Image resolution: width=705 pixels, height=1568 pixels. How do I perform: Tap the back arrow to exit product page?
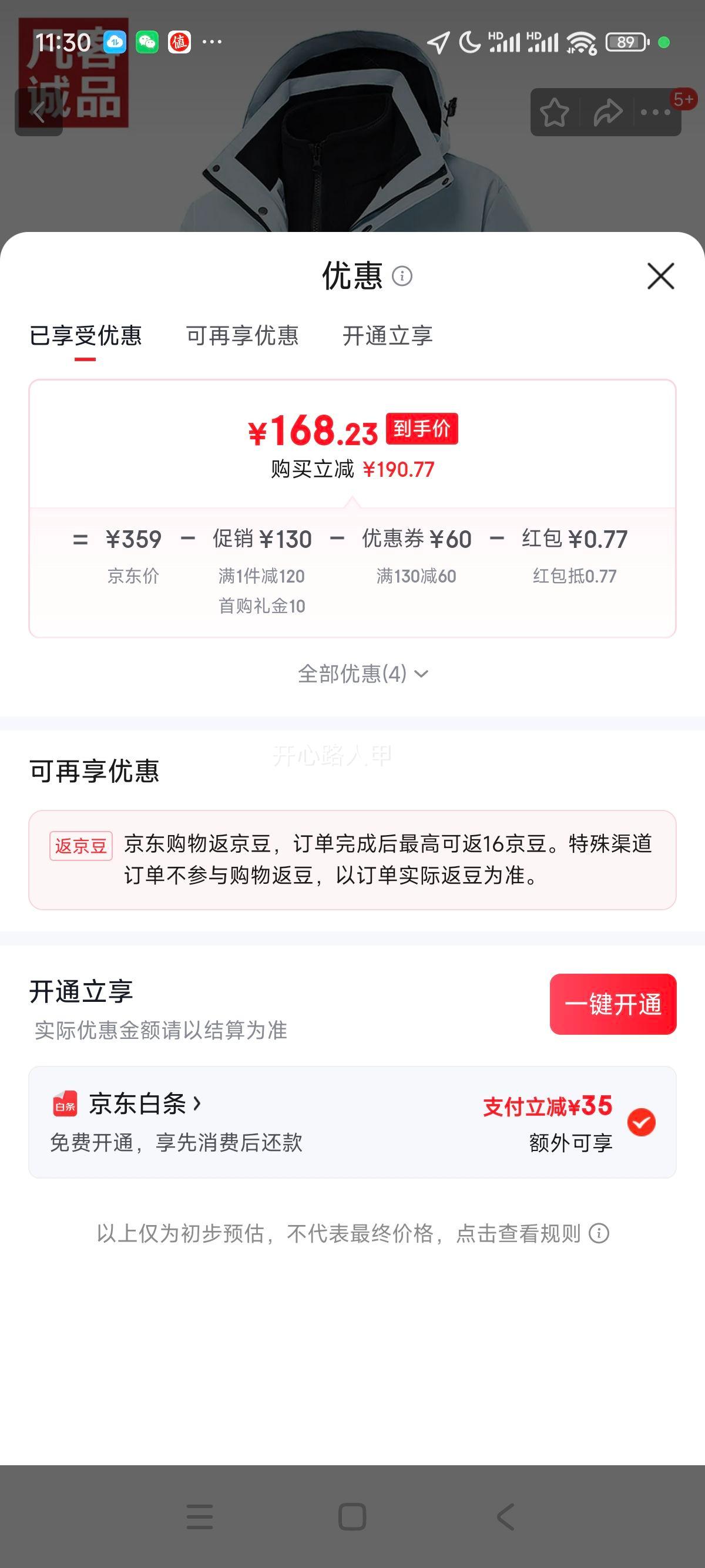click(x=40, y=112)
